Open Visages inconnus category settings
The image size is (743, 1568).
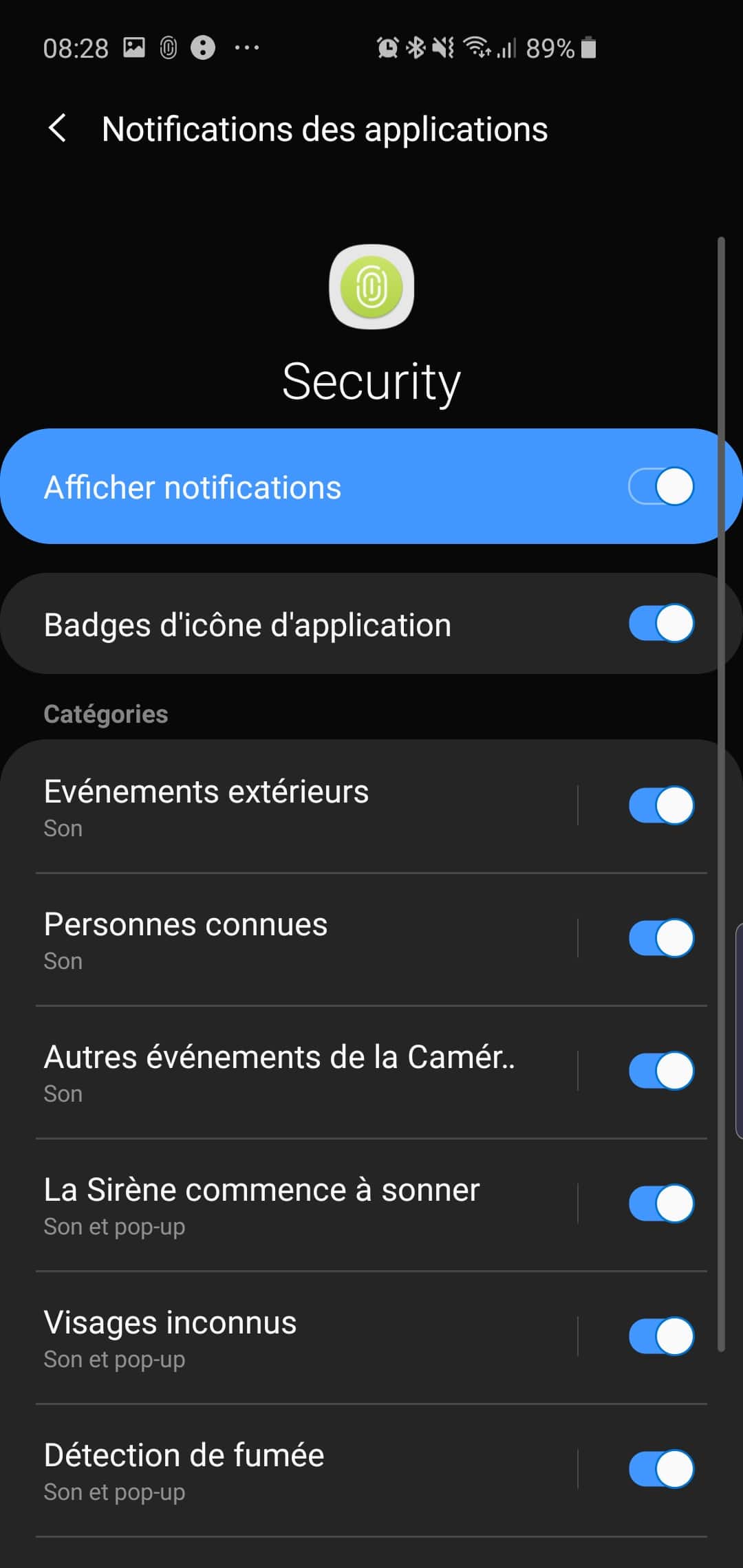306,1338
